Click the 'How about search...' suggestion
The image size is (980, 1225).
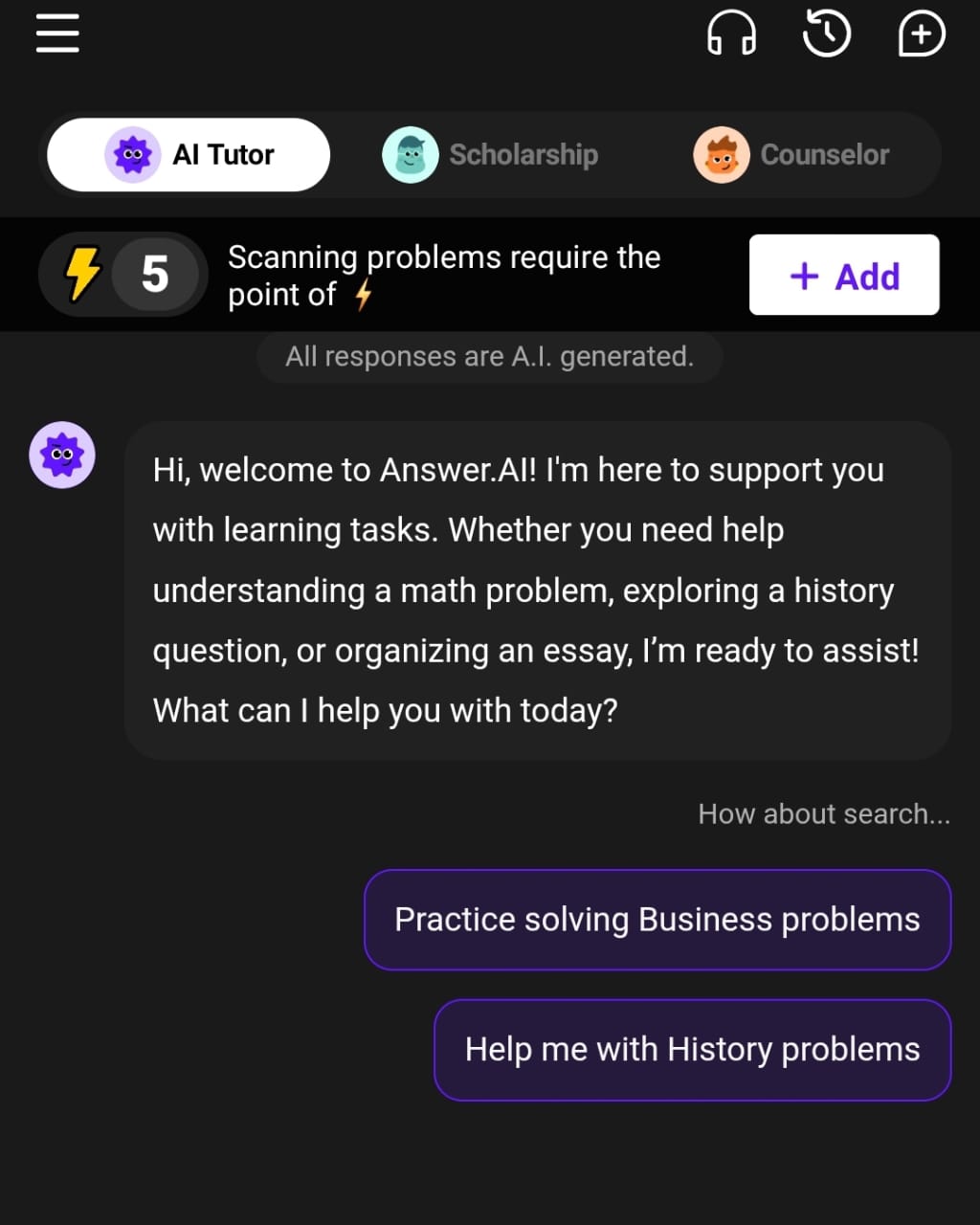pyautogui.click(x=823, y=813)
